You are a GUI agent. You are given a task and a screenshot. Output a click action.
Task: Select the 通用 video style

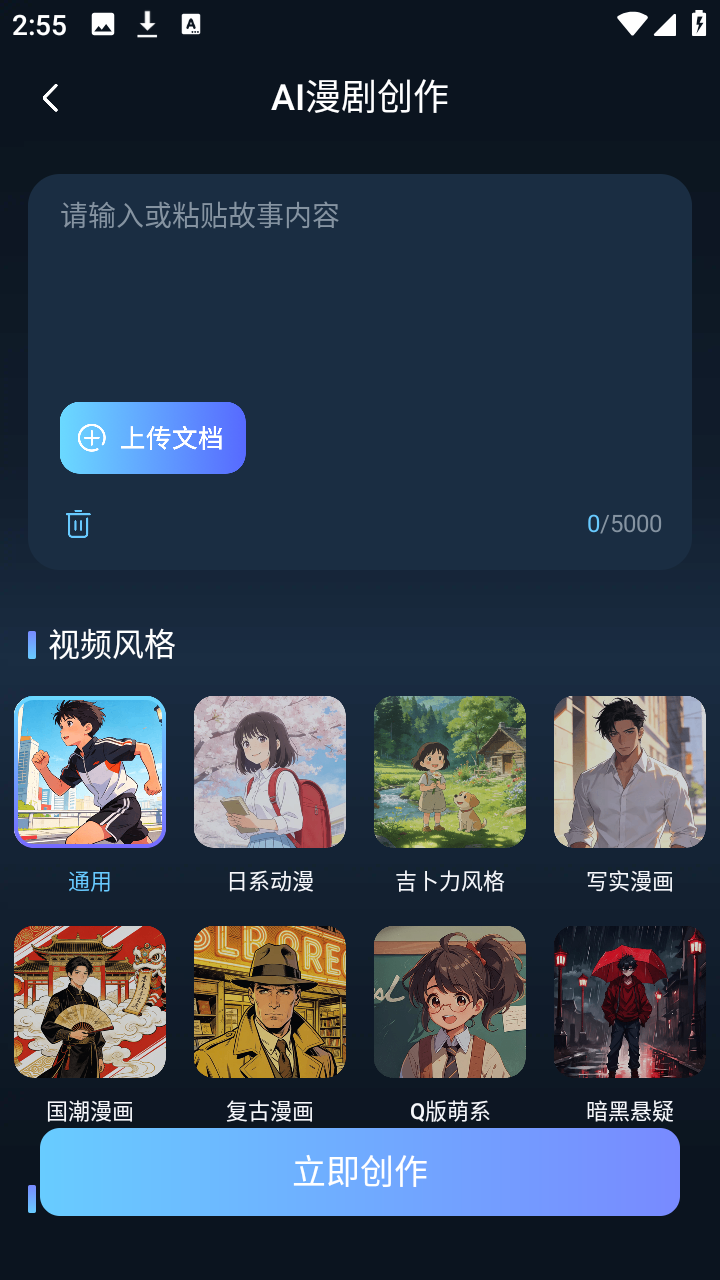[x=90, y=771]
